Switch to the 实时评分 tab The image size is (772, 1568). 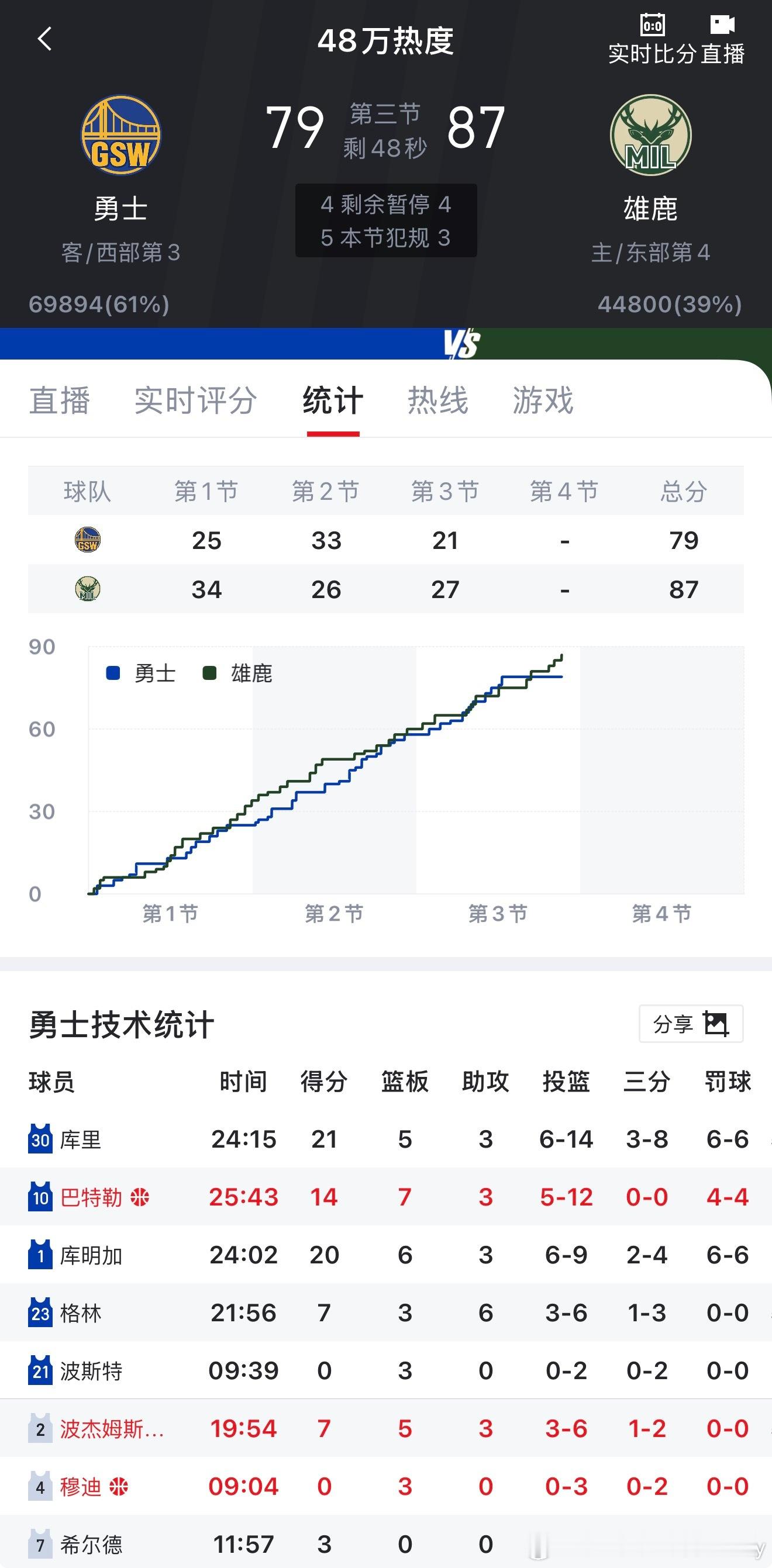196,400
